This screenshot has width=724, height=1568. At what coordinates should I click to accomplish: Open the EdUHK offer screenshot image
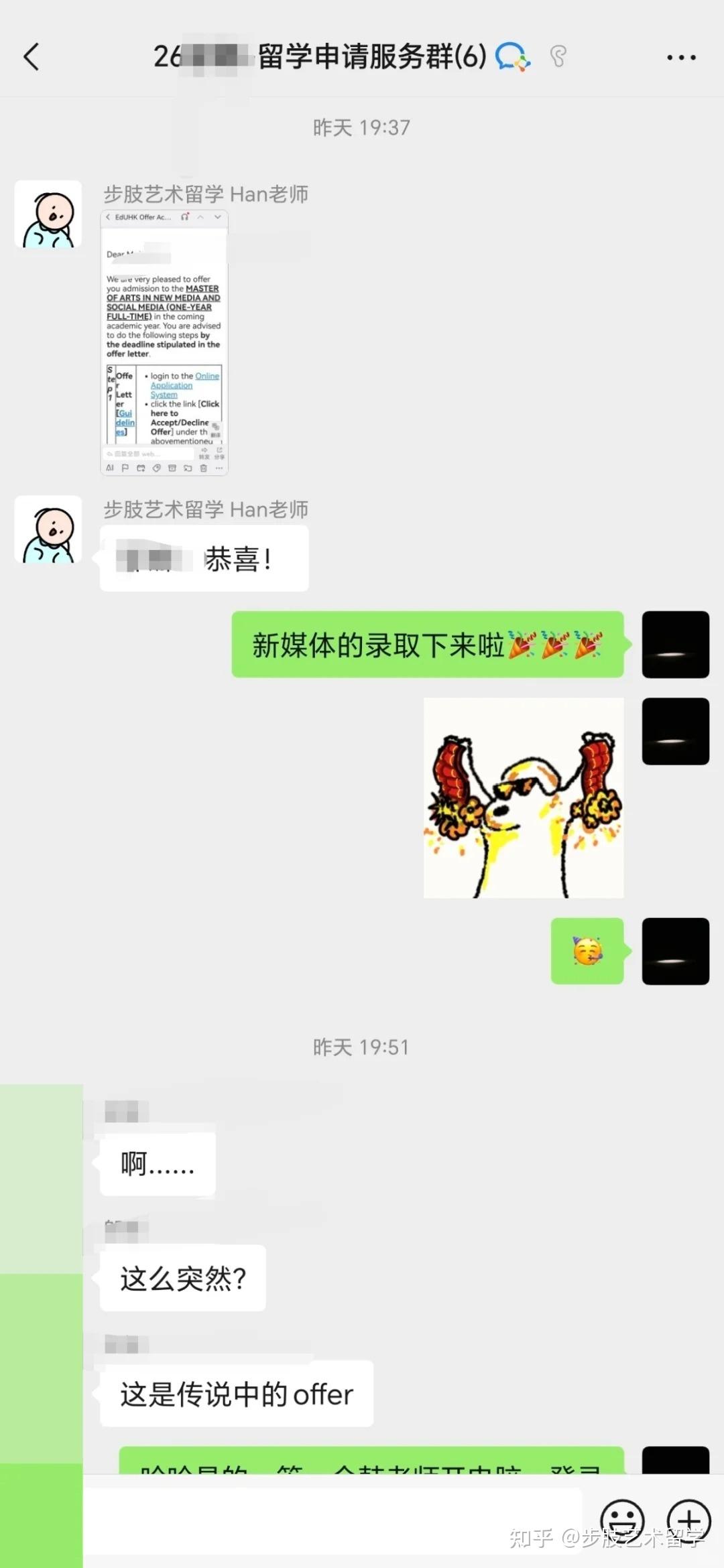(x=164, y=342)
